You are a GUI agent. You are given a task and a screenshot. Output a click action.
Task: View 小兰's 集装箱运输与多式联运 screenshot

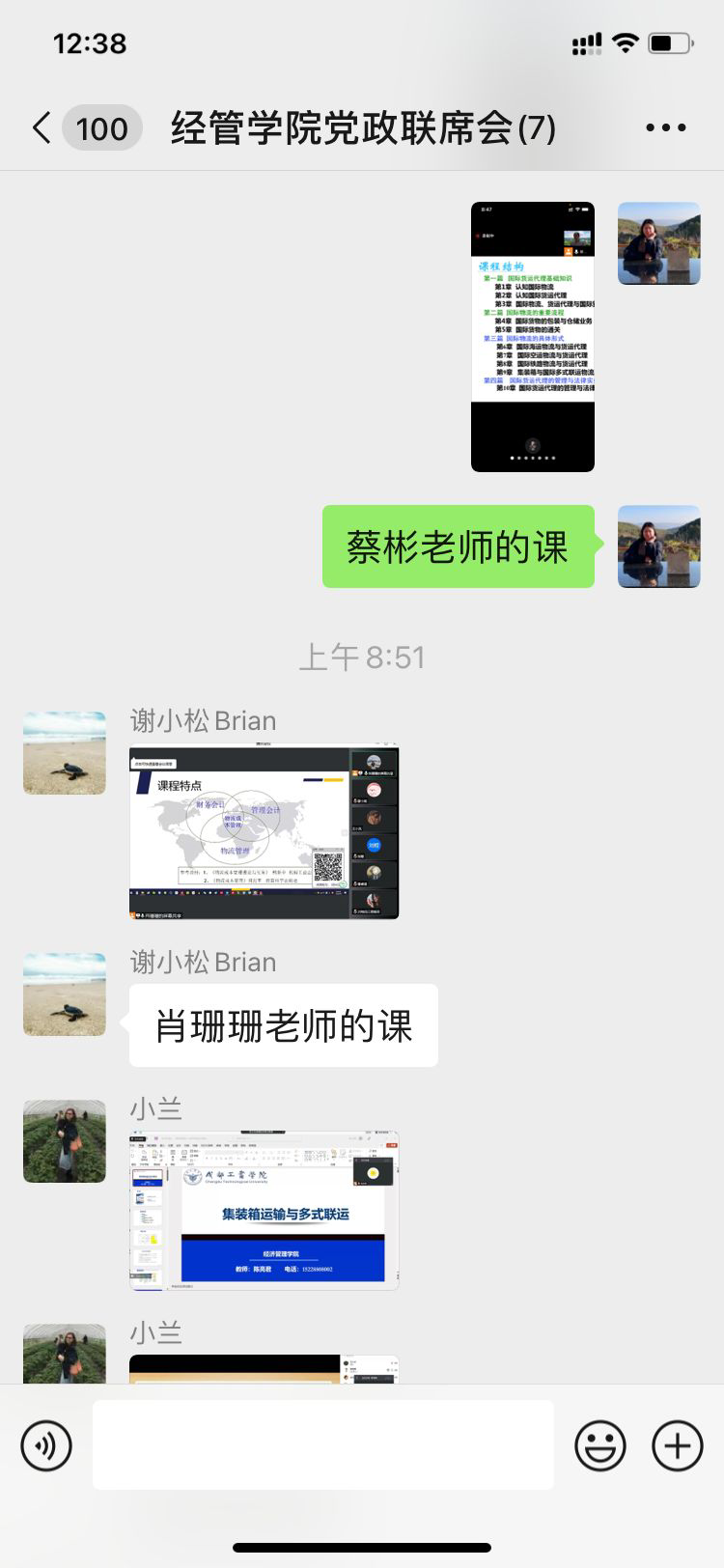pos(264,1211)
